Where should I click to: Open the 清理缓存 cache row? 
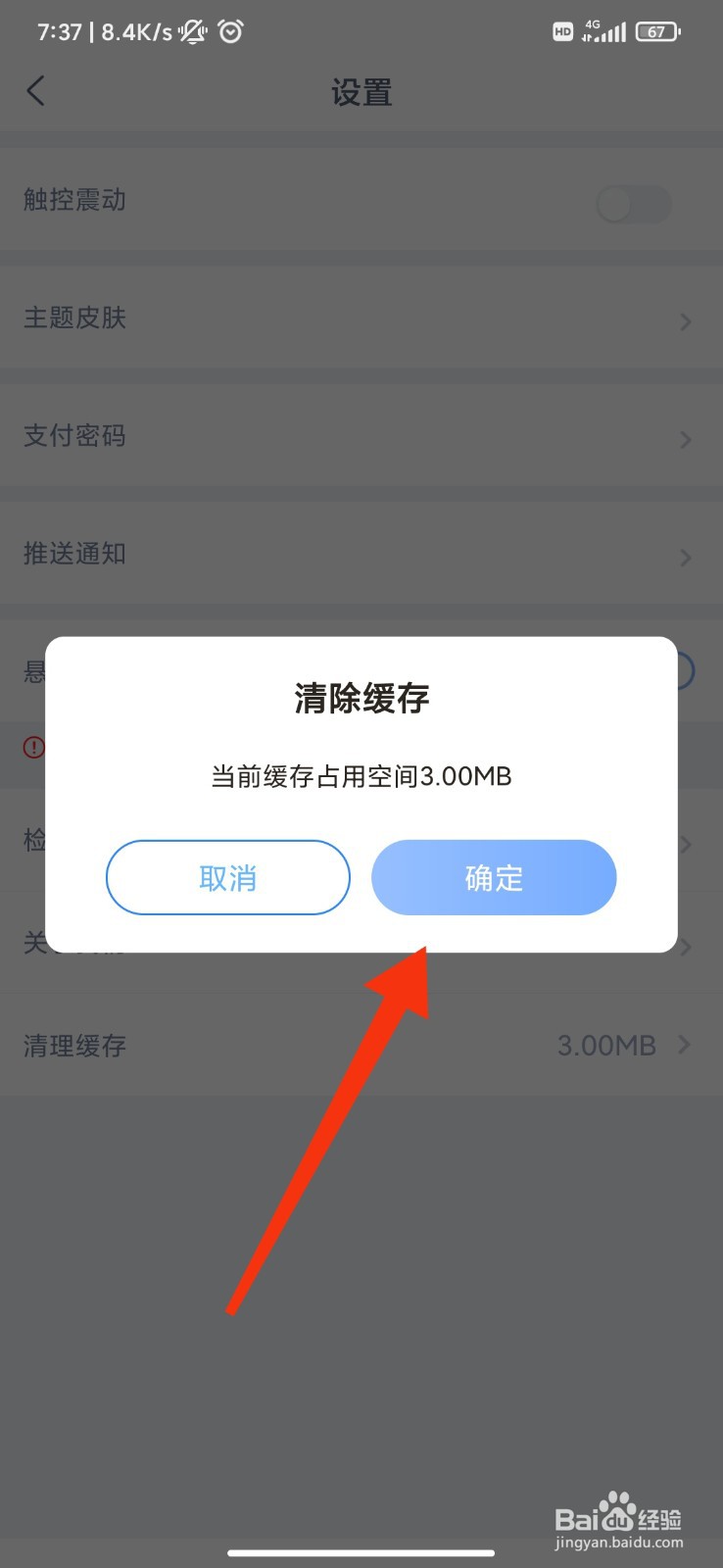(x=361, y=1045)
